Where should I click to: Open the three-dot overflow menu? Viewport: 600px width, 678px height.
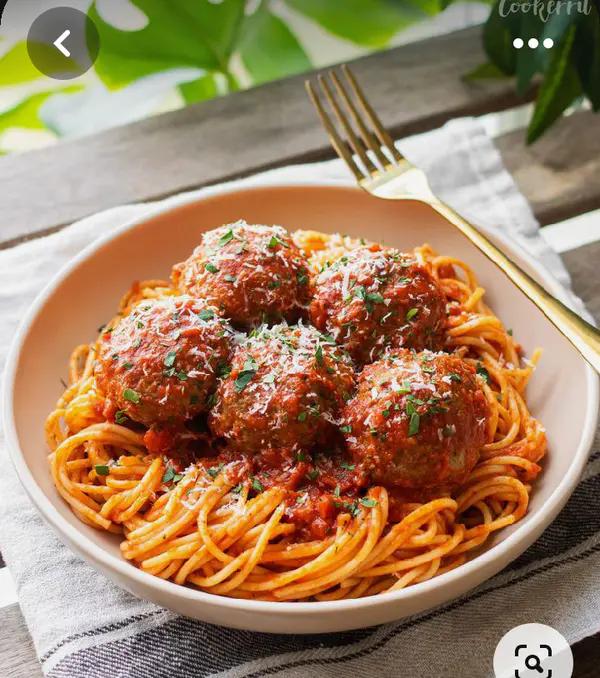[533, 43]
